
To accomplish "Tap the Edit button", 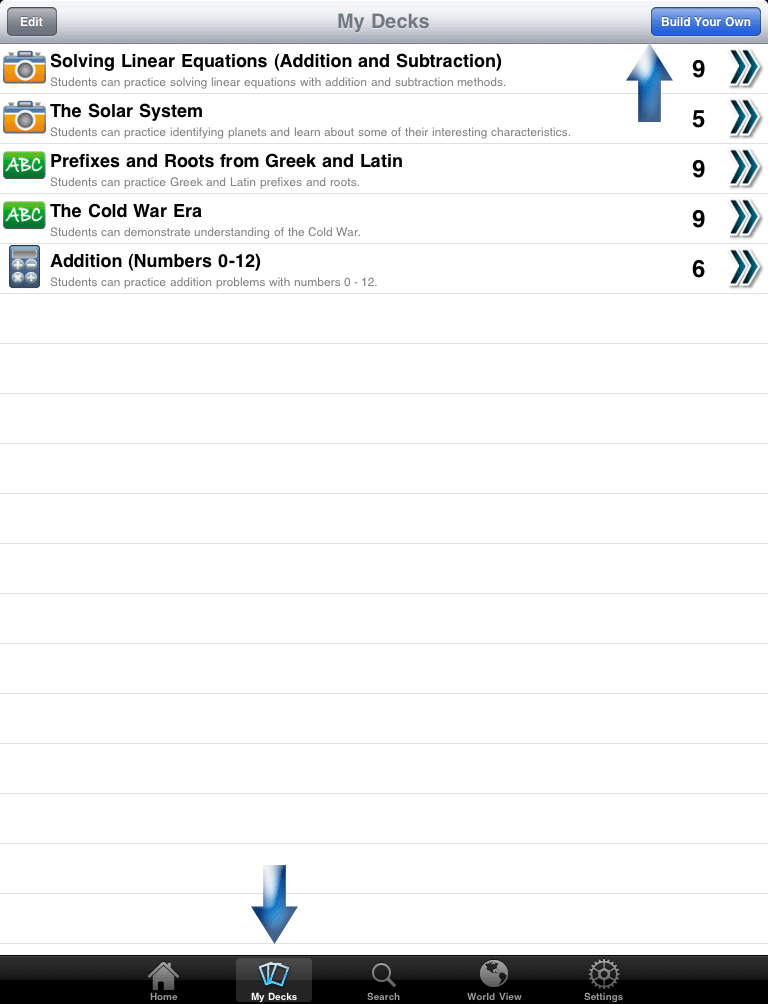I will click(x=31, y=21).
